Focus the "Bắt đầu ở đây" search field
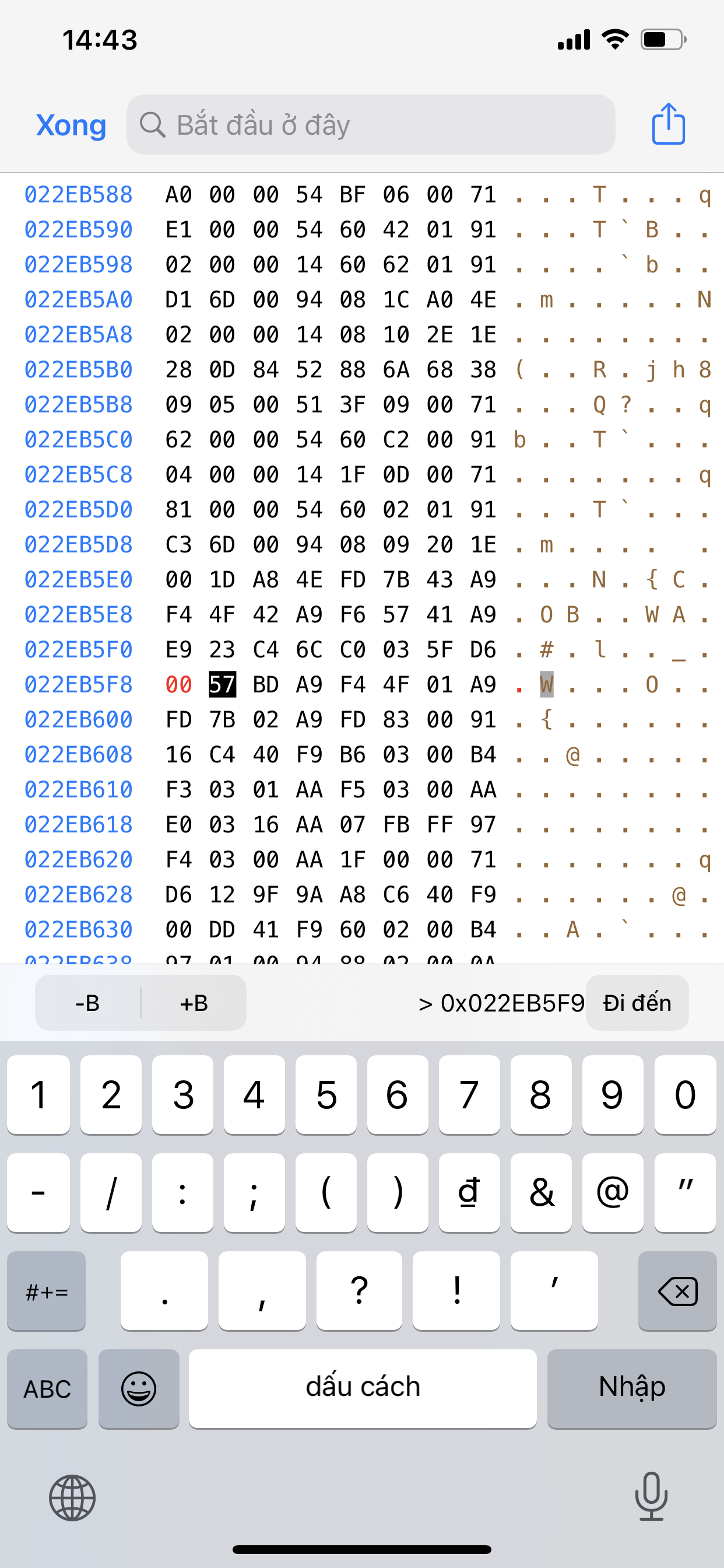The width and height of the screenshot is (724, 1568). (x=371, y=125)
